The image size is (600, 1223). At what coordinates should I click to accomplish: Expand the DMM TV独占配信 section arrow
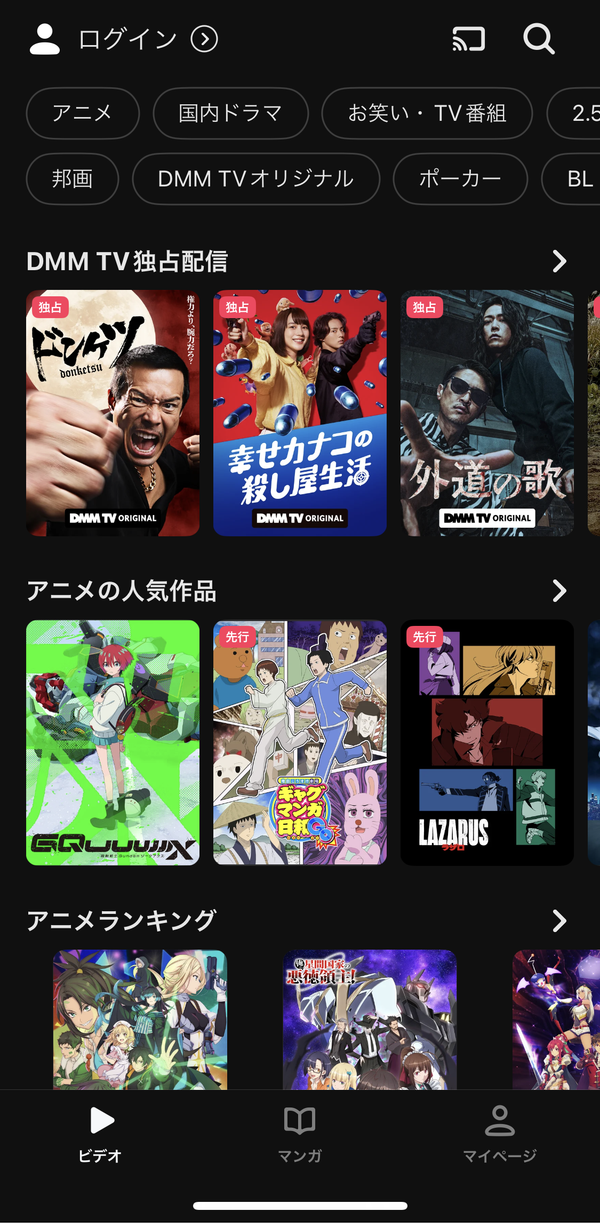[559, 261]
